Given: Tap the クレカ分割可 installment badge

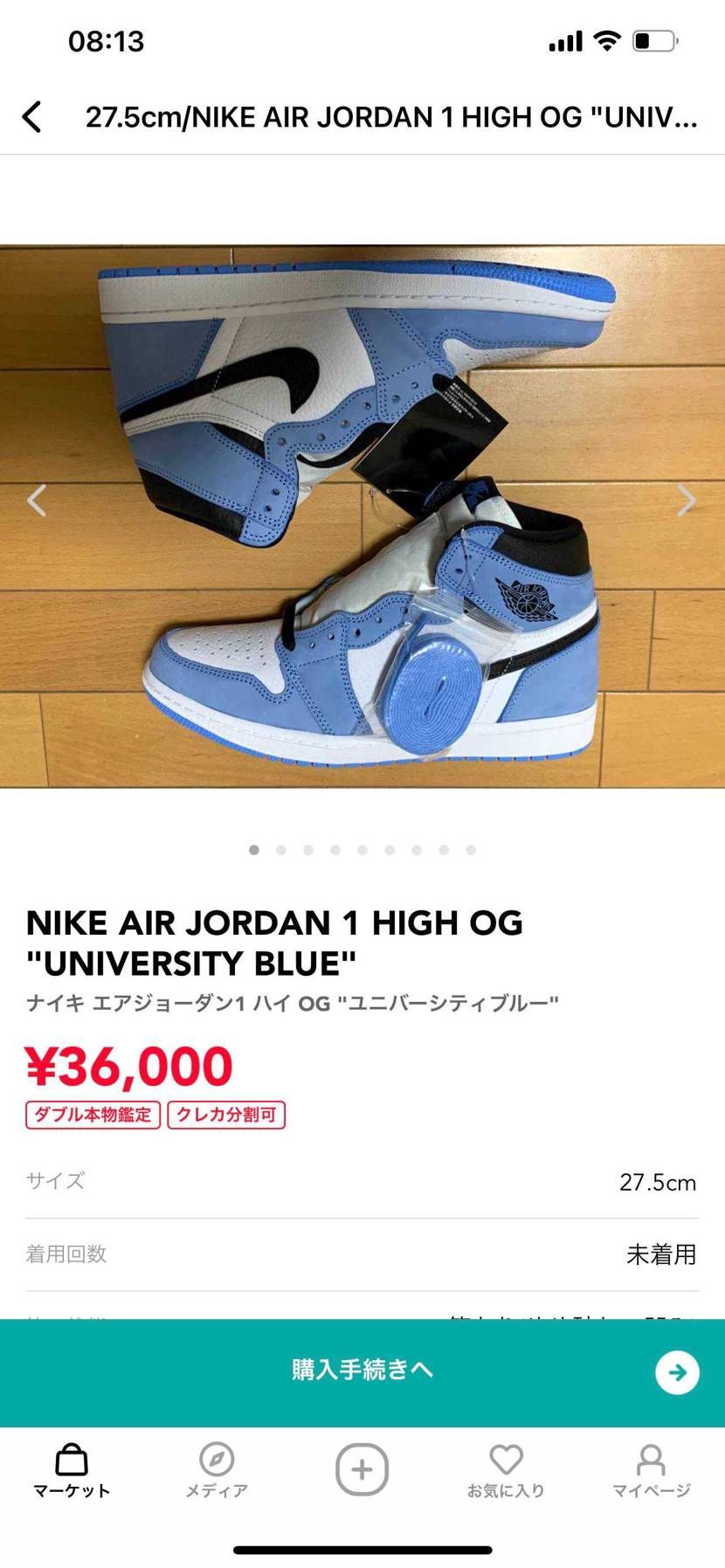Looking at the screenshot, I should point(225,1116).
